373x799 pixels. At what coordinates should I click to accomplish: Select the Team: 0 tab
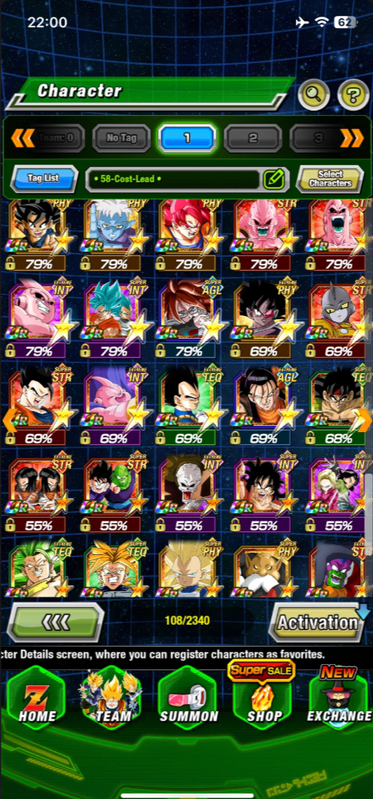pos(56,138)
